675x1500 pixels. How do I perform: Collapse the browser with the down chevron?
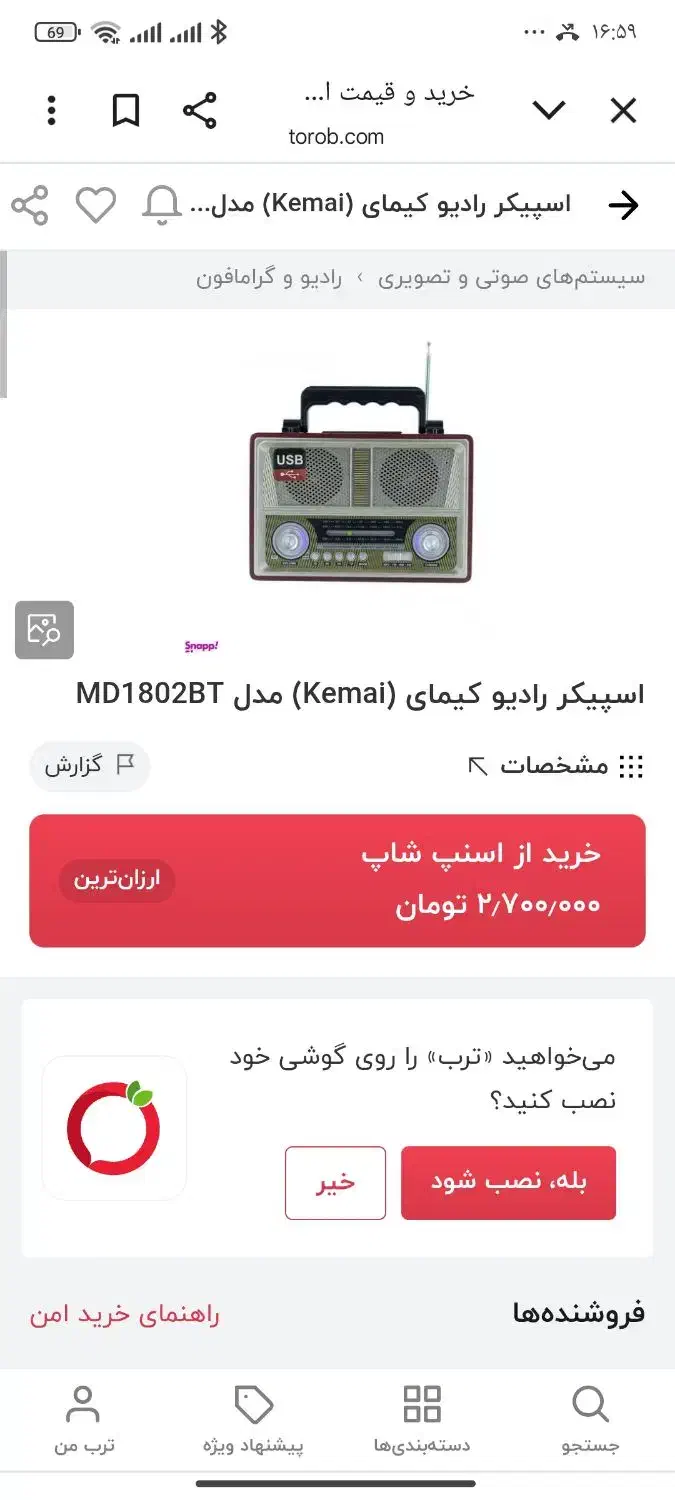click(x=549, y=110)
